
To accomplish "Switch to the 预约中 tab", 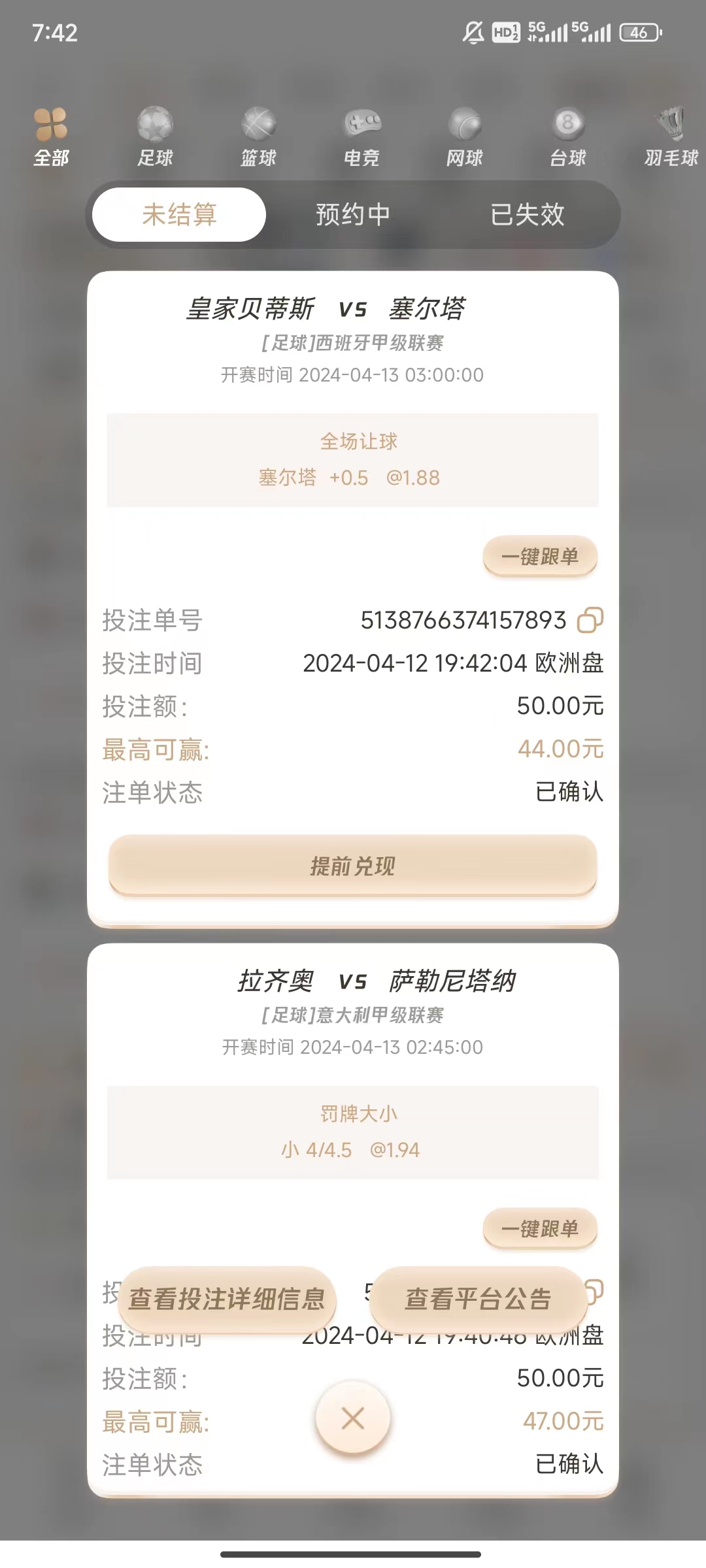I will click(x=353, y=215).
